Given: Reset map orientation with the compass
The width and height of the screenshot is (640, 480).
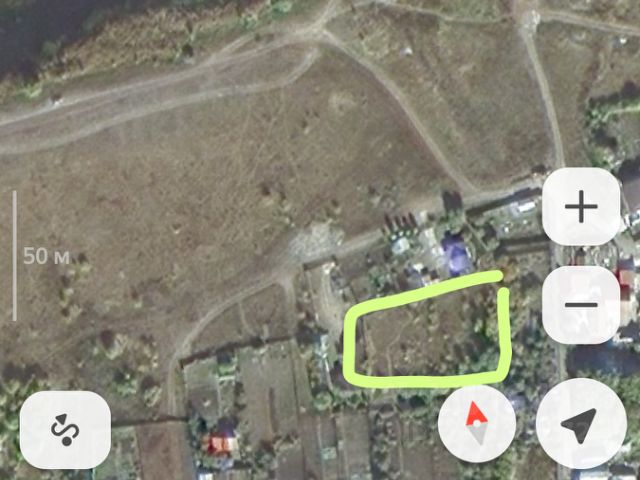Looking at the screenshot, I should [x=478, y=427].
